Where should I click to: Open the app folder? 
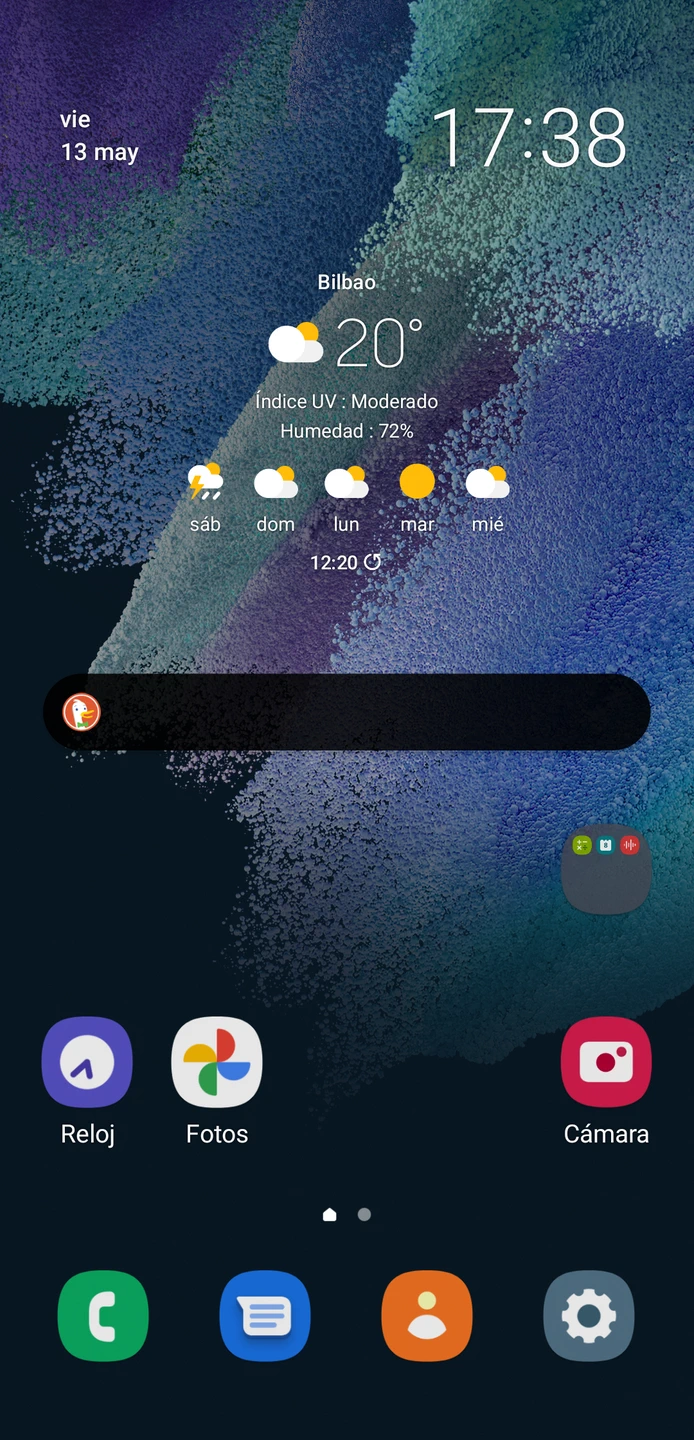point(606,868)
